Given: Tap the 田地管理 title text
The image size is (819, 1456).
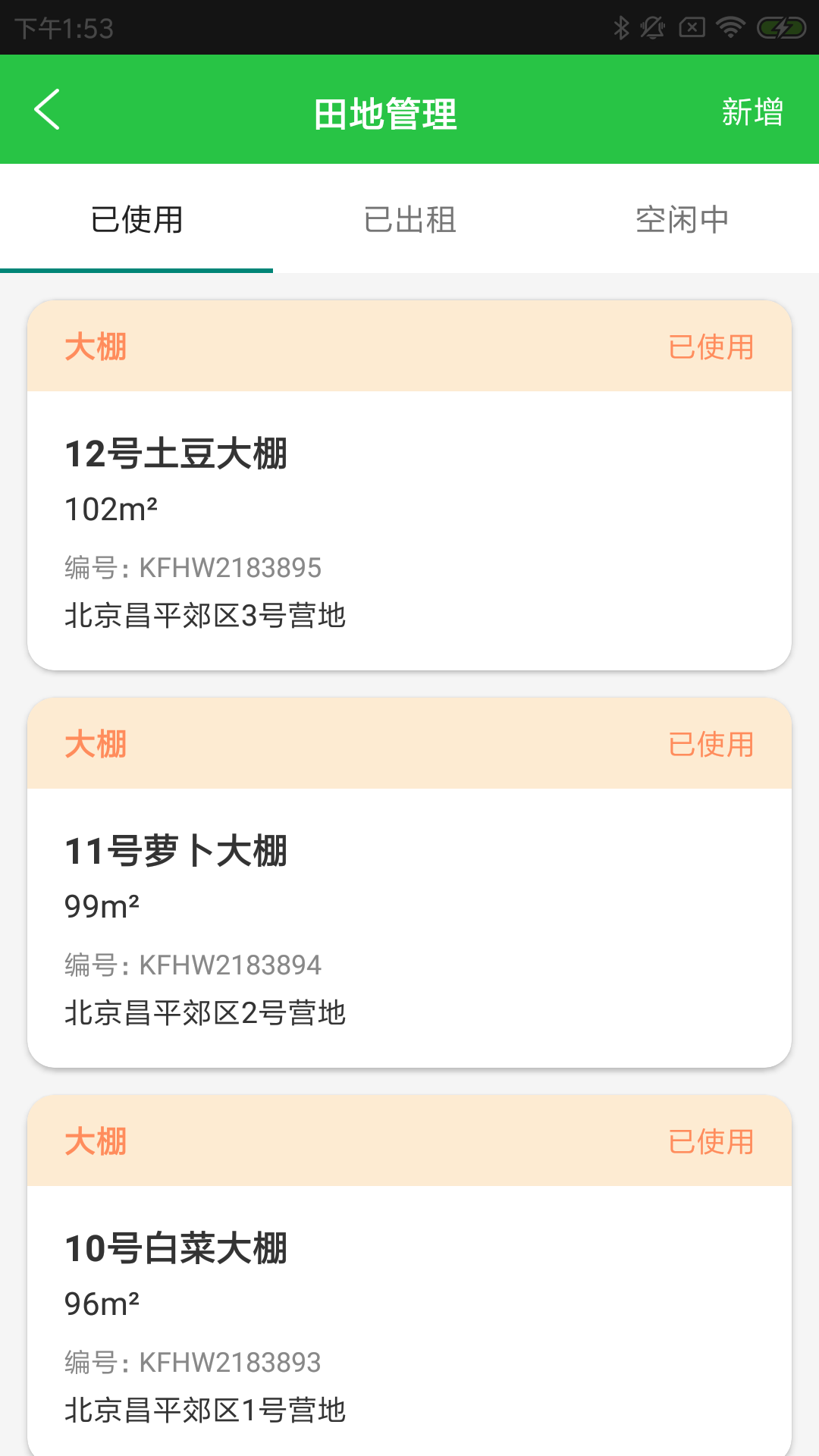Looking at the screenshot, I should [387, 112].
